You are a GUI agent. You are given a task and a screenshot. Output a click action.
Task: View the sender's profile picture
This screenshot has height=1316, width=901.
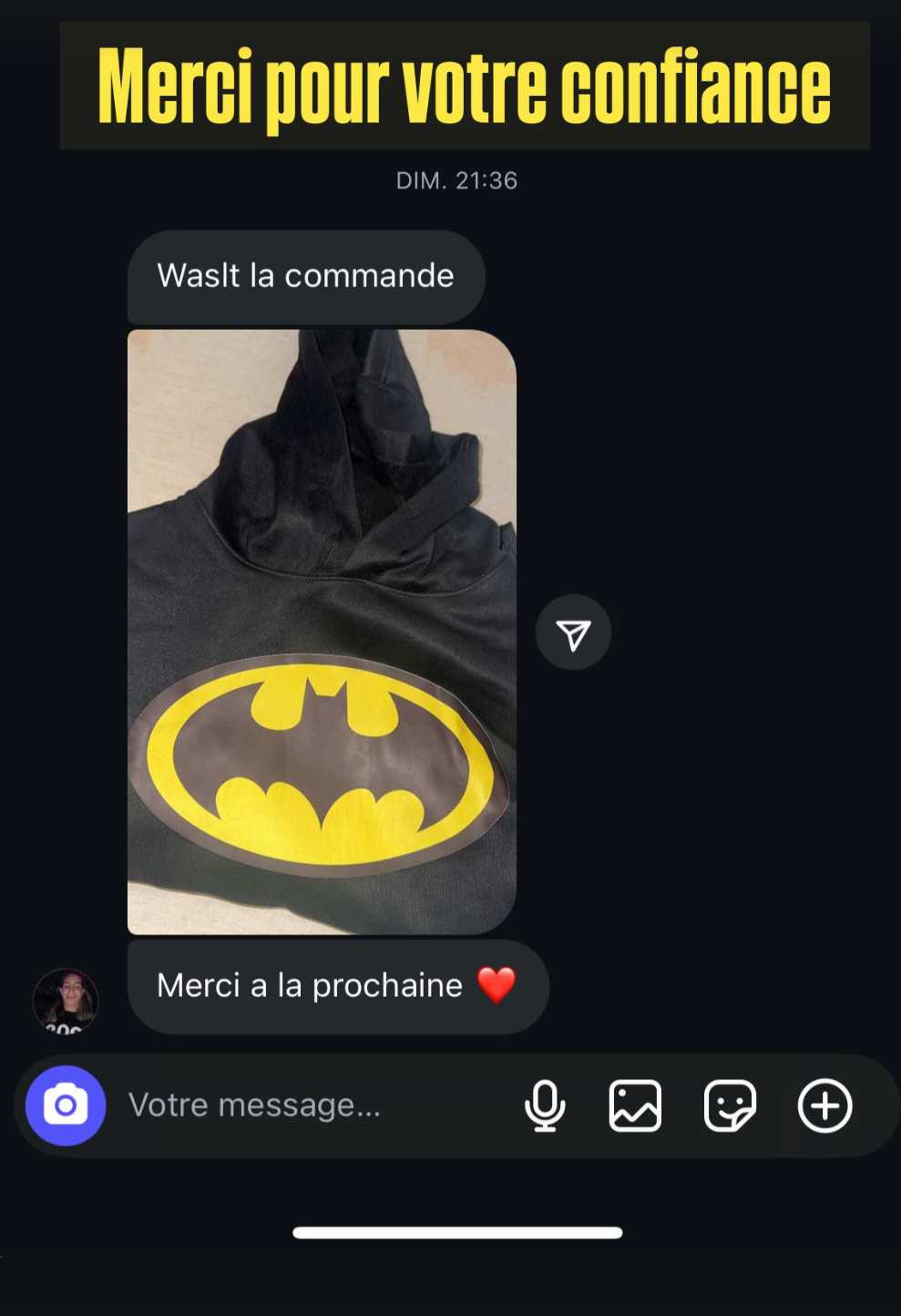coord(66,1001)
